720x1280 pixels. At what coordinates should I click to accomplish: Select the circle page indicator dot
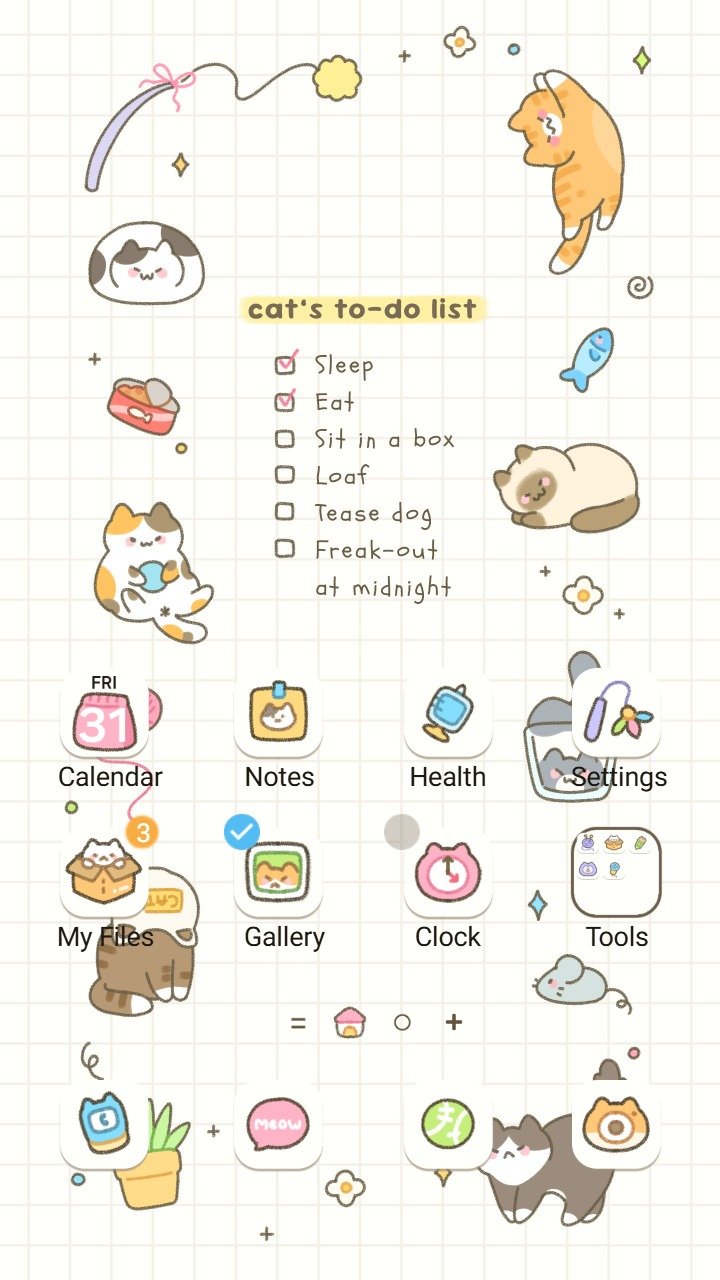402,1022
